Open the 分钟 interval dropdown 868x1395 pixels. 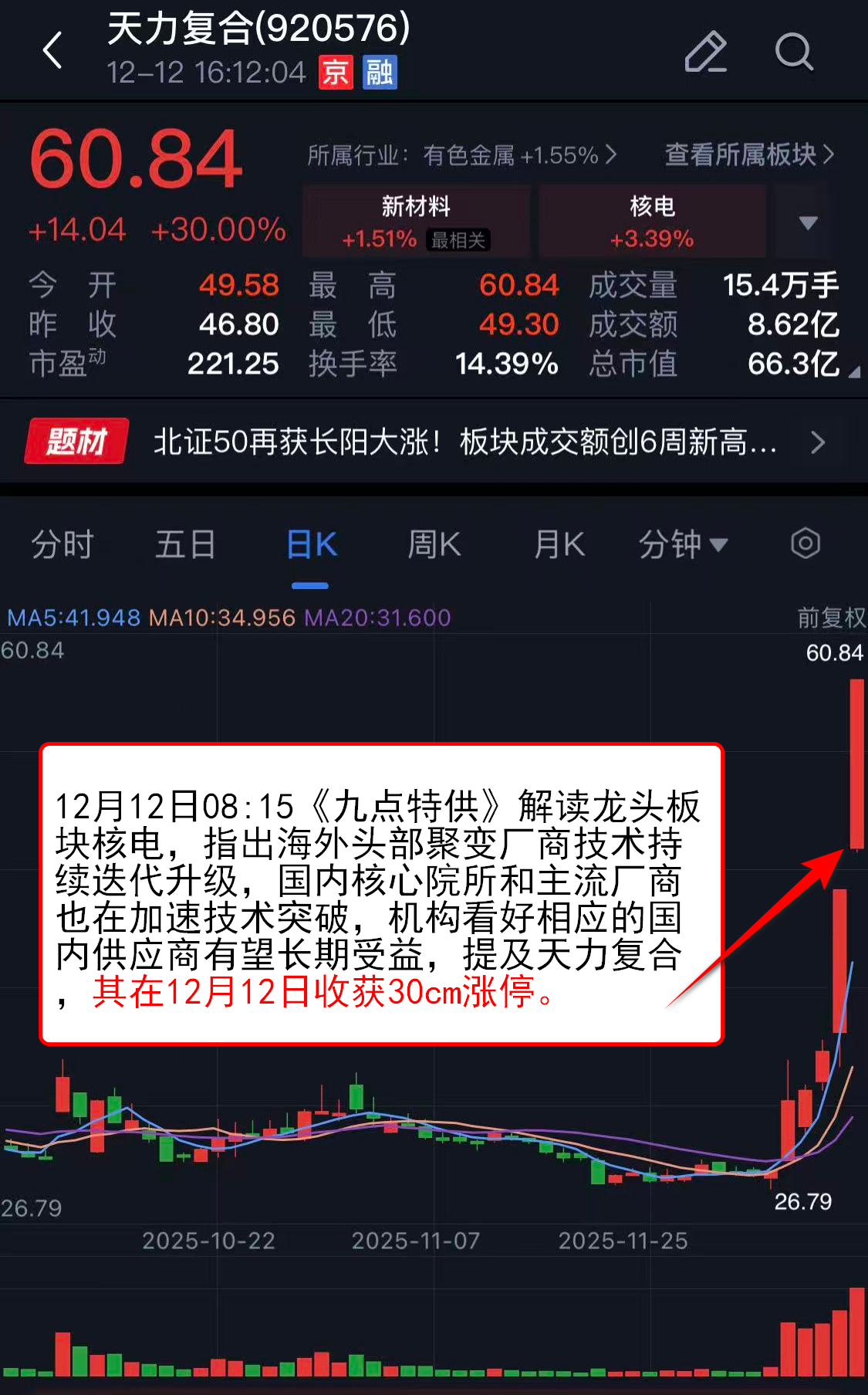(x=683, y=544)
